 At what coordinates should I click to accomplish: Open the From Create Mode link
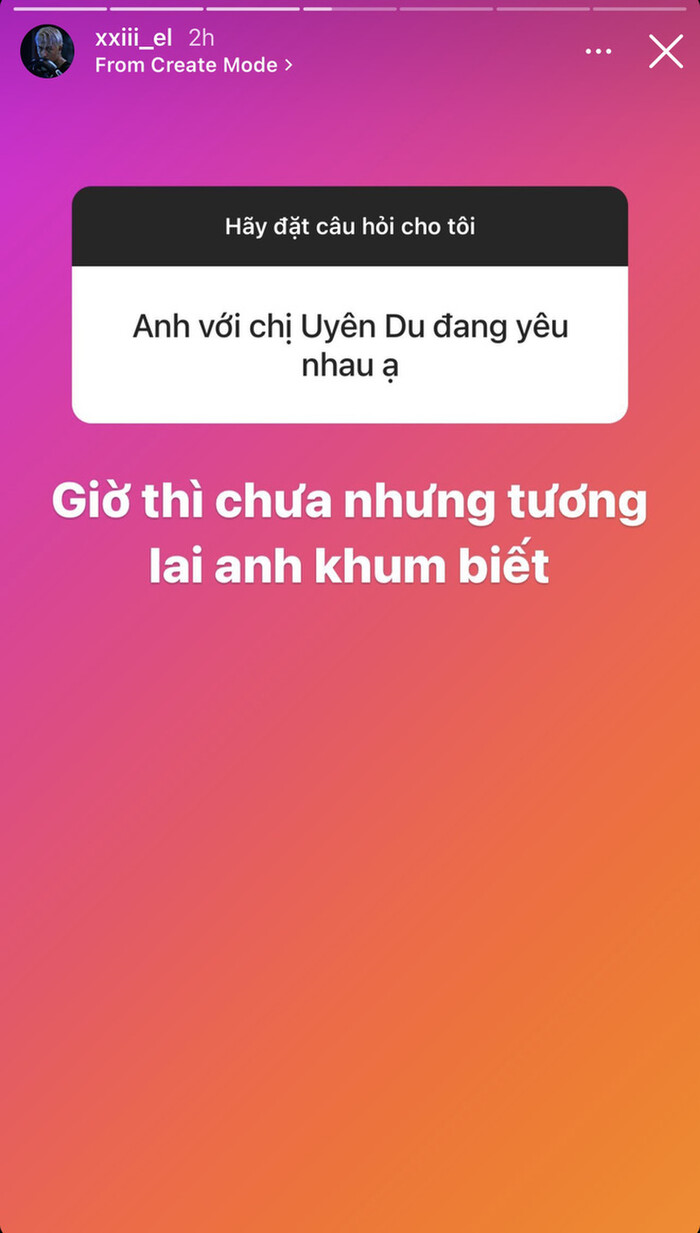tap(193, 65)
